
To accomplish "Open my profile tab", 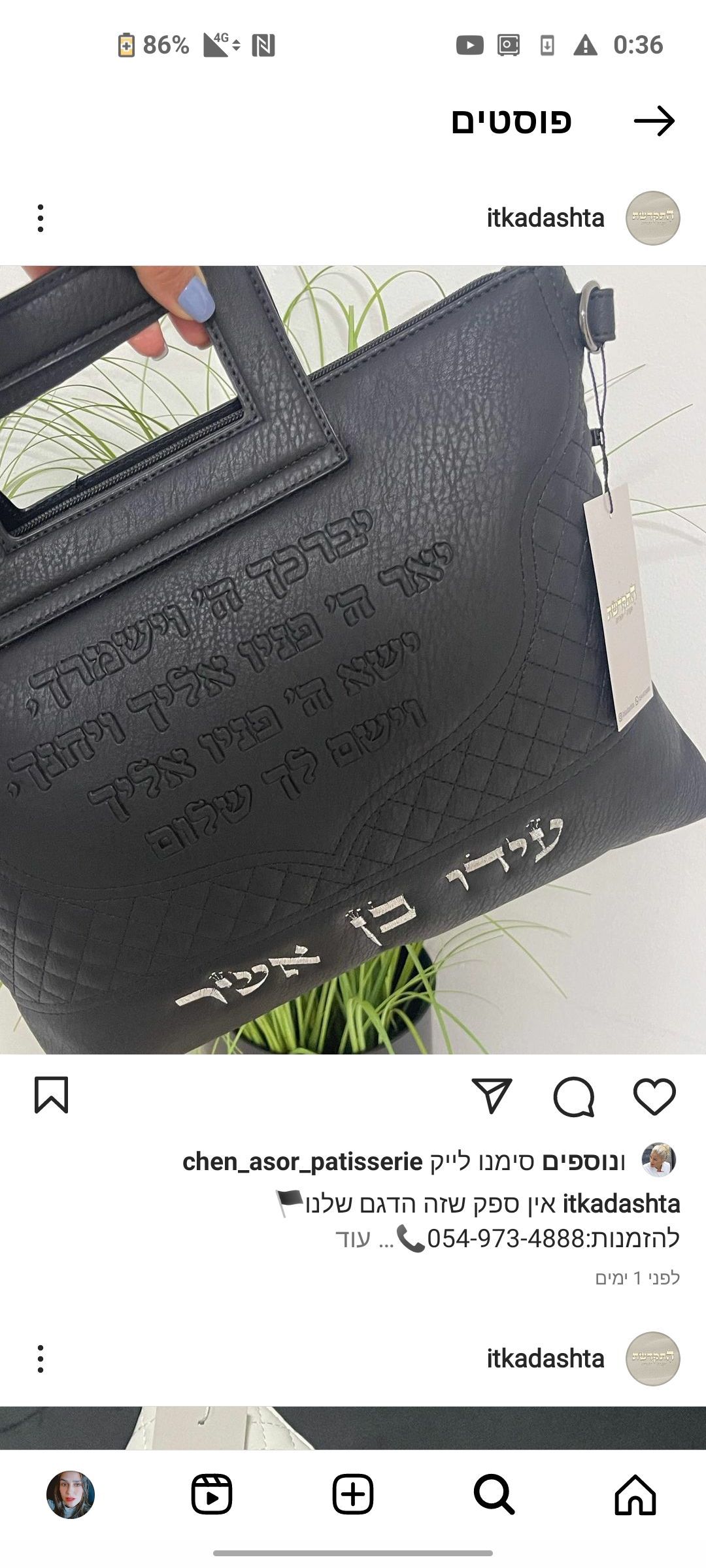I will pyautogui.click(x=71, y=1495).
